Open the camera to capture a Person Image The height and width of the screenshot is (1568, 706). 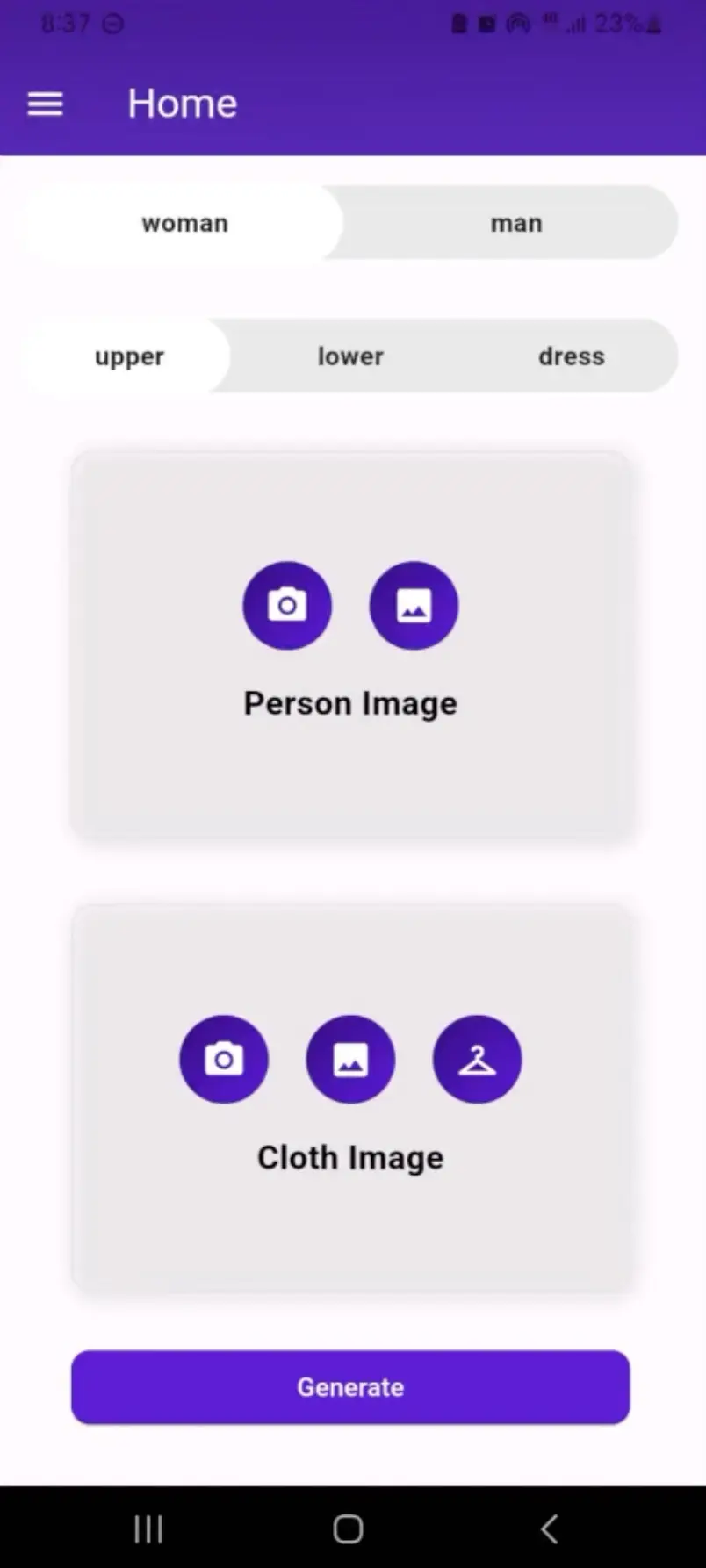(x=287, y=605)
